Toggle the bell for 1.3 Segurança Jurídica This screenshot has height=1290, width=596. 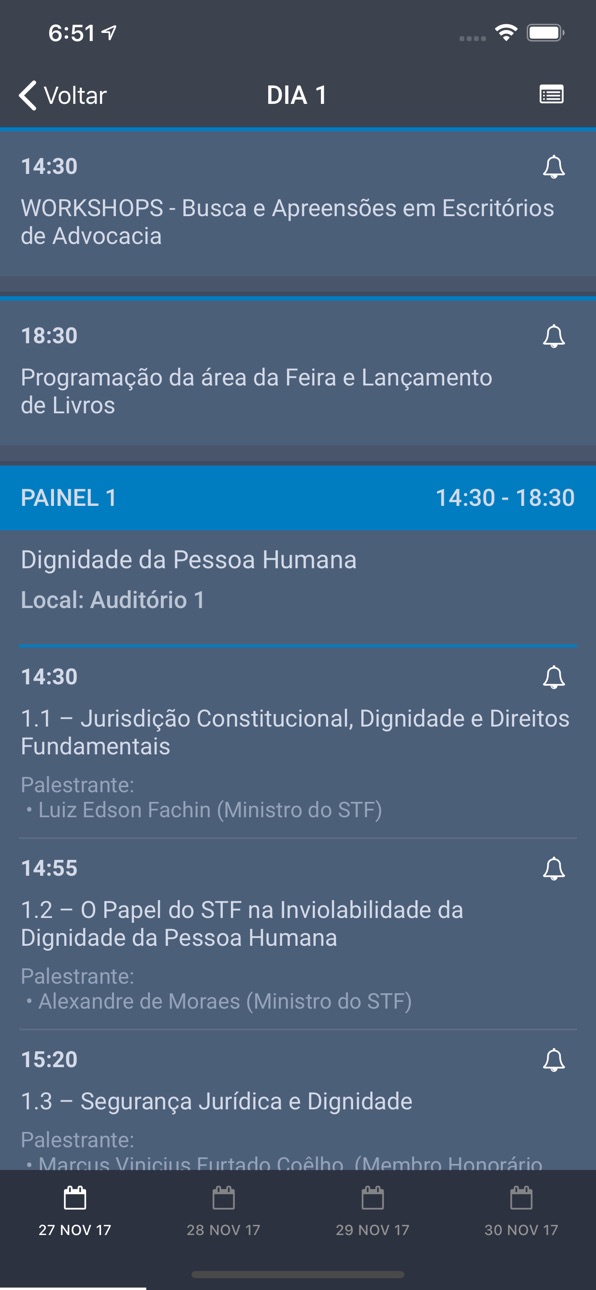[554, 1060]
